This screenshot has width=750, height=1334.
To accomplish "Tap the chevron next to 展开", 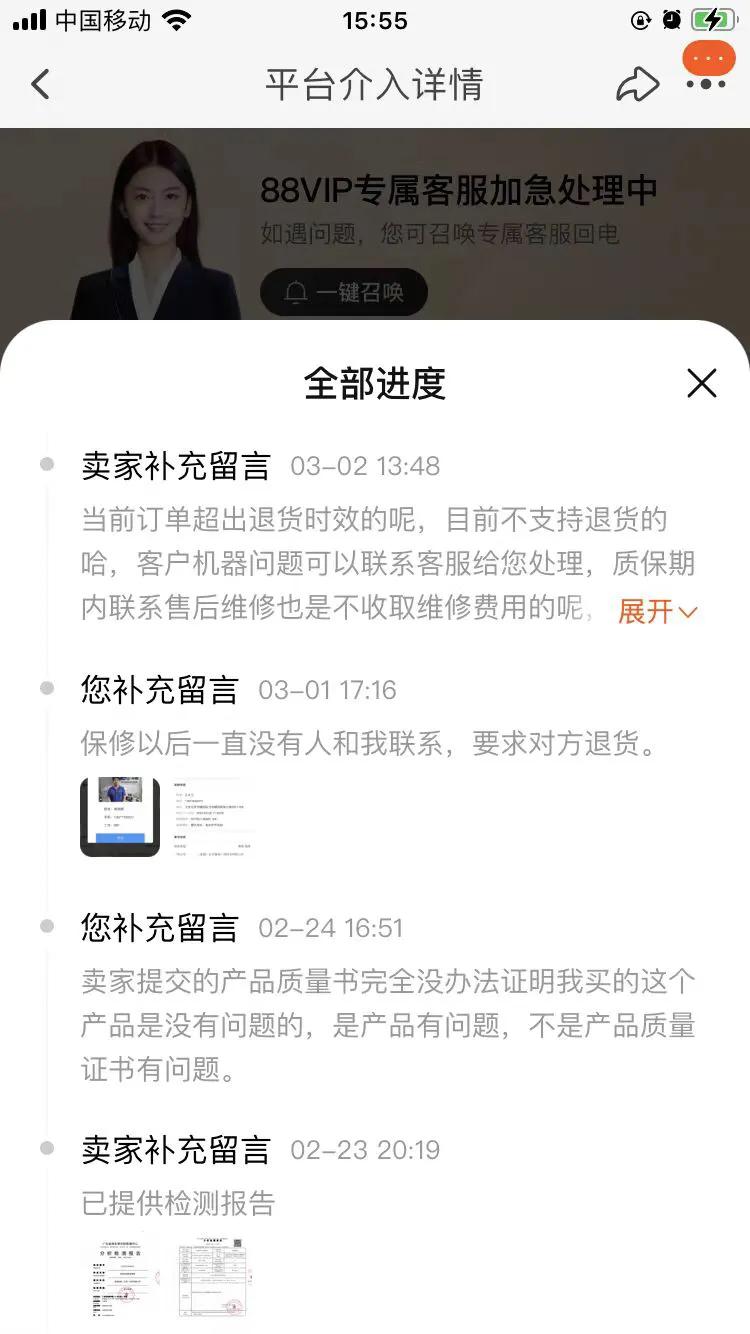I will [687, 613].
